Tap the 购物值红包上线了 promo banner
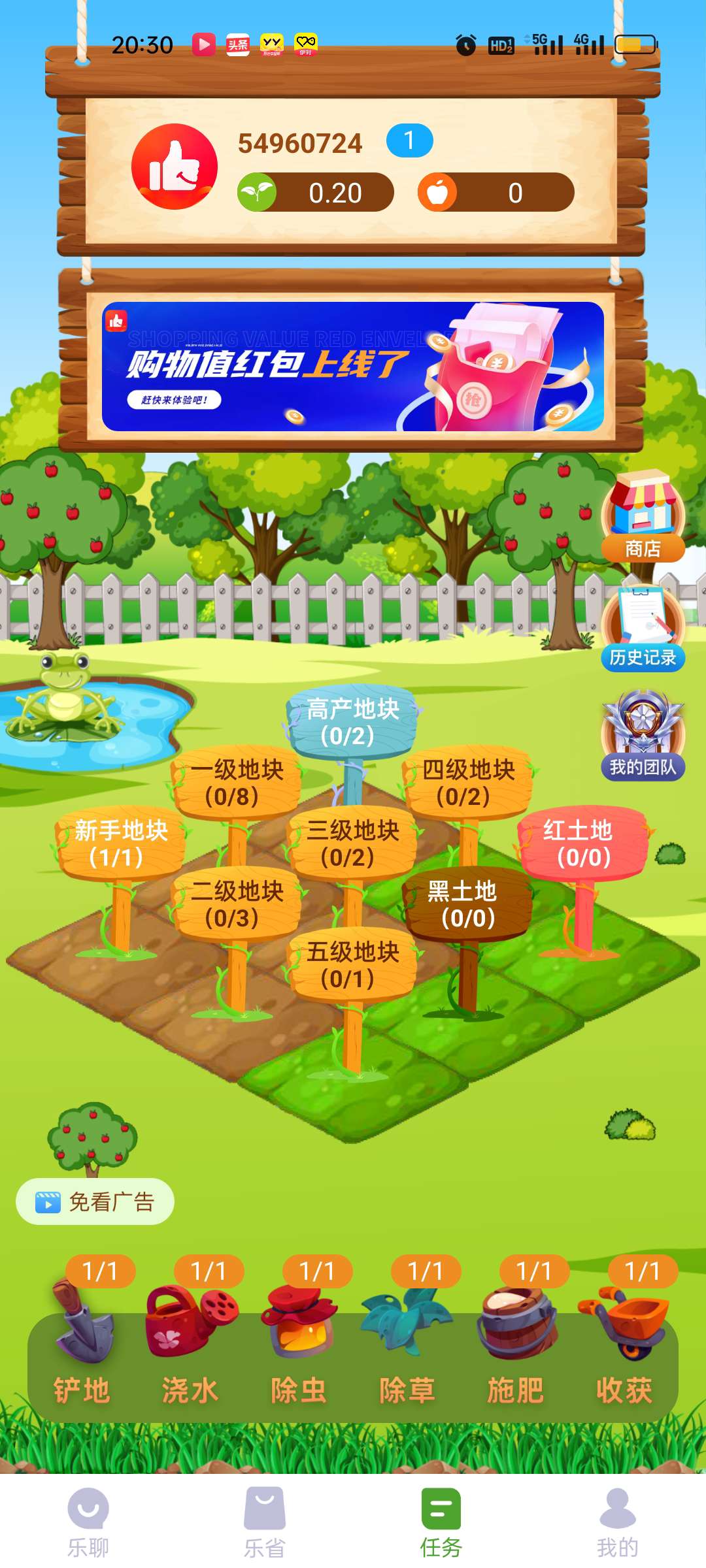The width and height of the screenshot is (706, 1568). tap(352, 366)
